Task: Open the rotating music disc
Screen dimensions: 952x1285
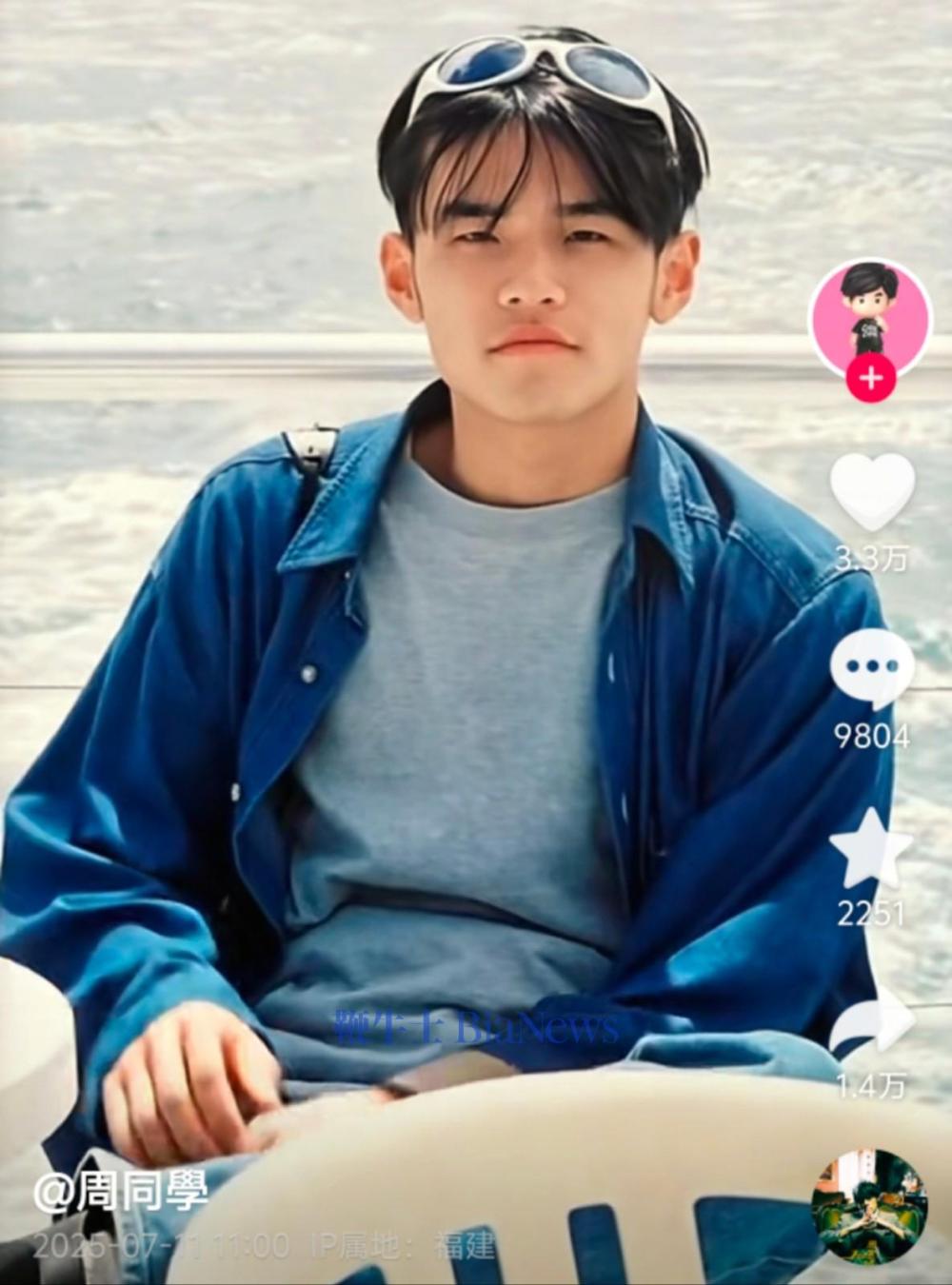Action: pos(869,1206)
